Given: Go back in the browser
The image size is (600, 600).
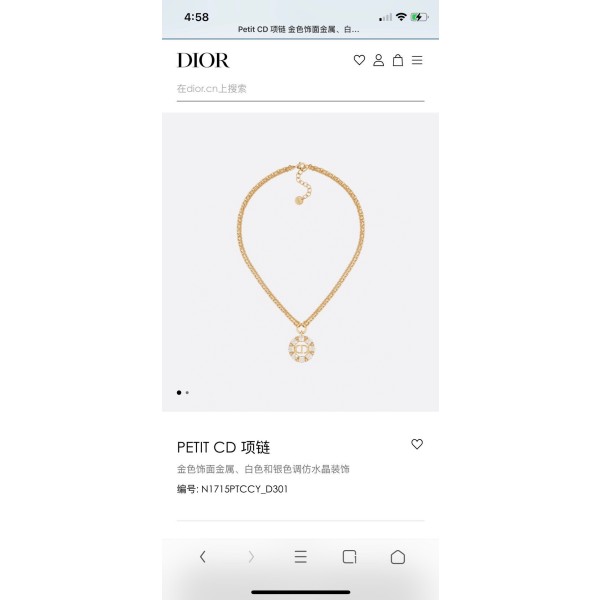Looking at the screenshot, I should (203, 557).
